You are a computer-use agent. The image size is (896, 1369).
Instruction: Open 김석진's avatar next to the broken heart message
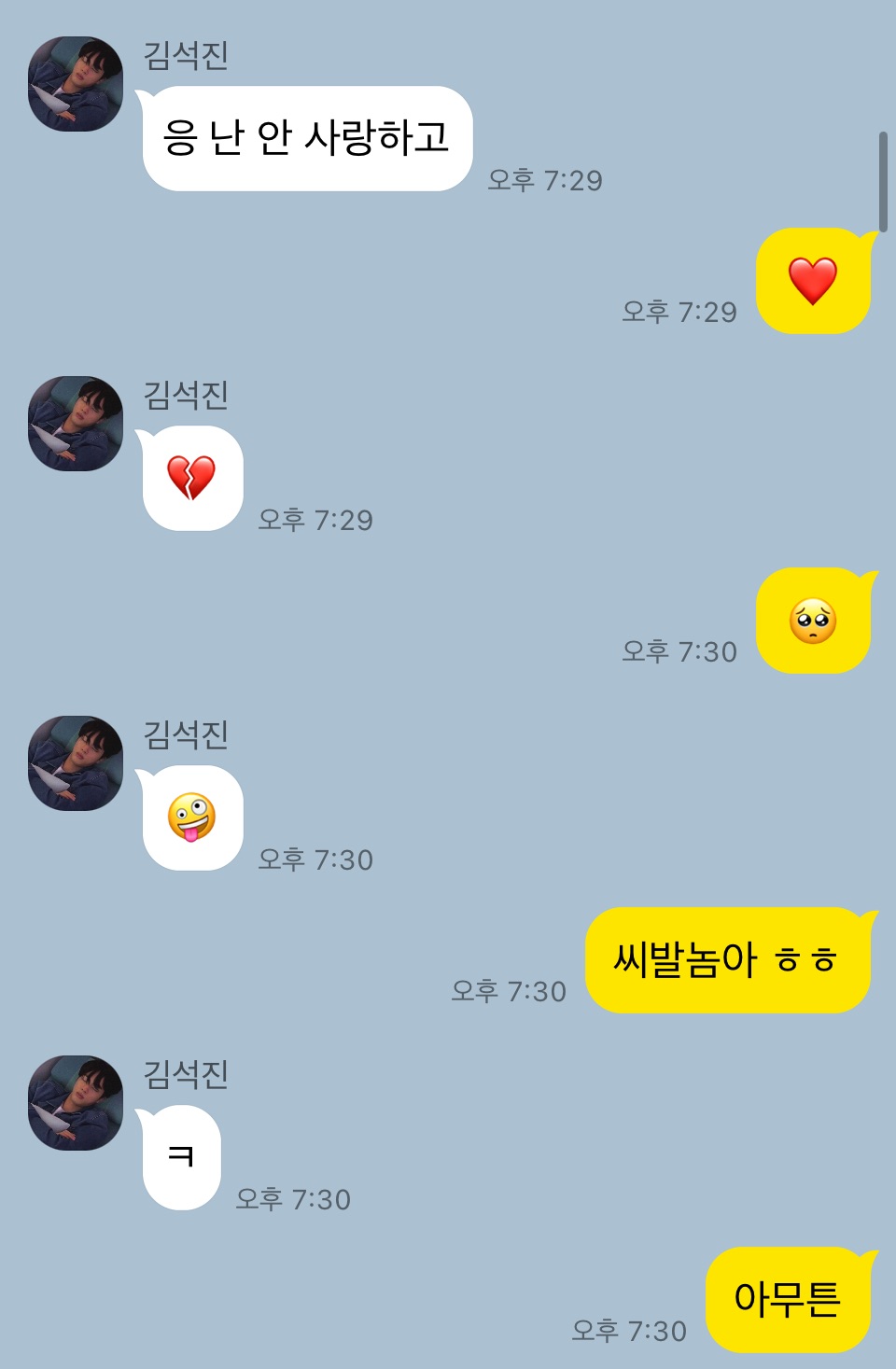76,424
